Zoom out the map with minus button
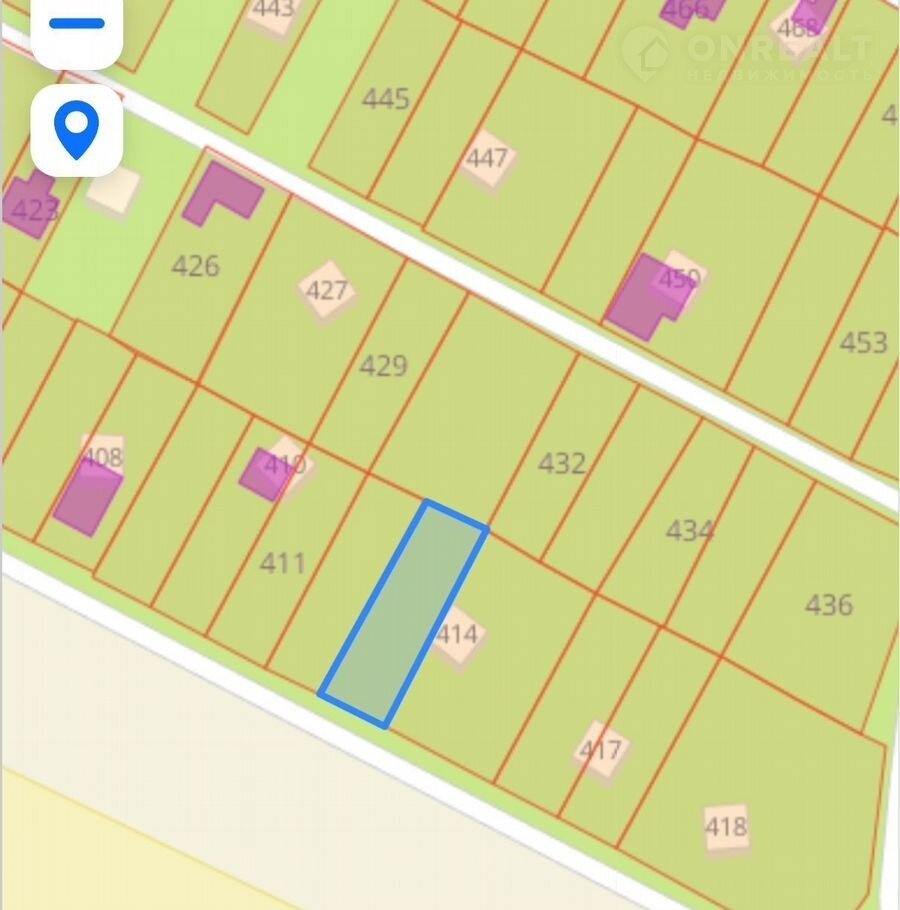The height and width of the screenshot is (910, 900). click(x=77, y=25)
